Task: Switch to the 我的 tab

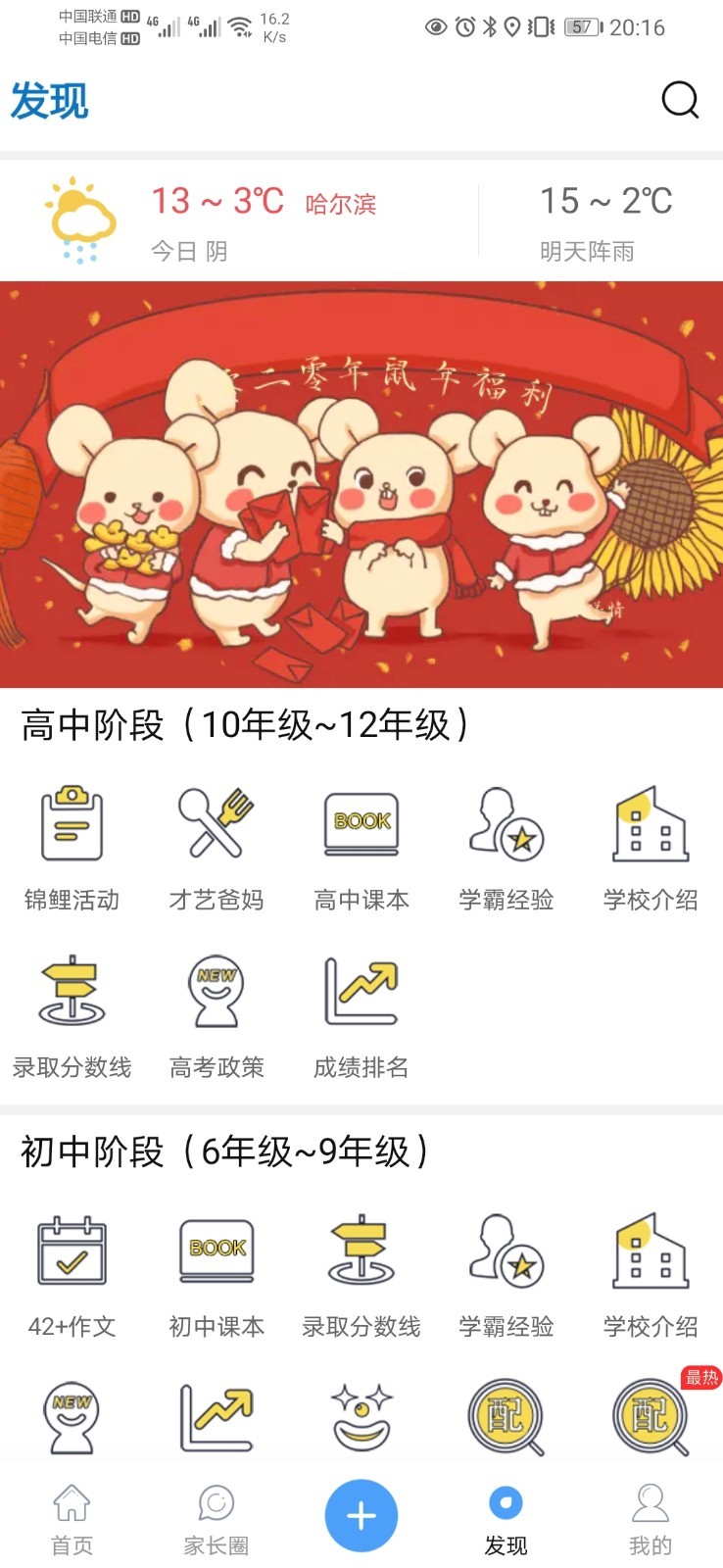Action: click(x=651, y=1518)
